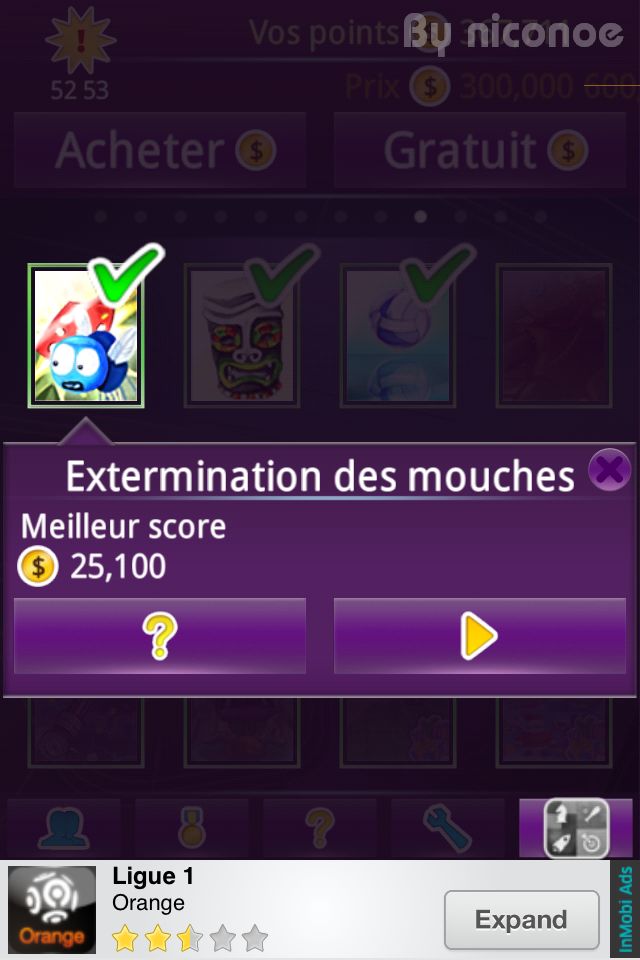Tap the Acheter button

160,150
